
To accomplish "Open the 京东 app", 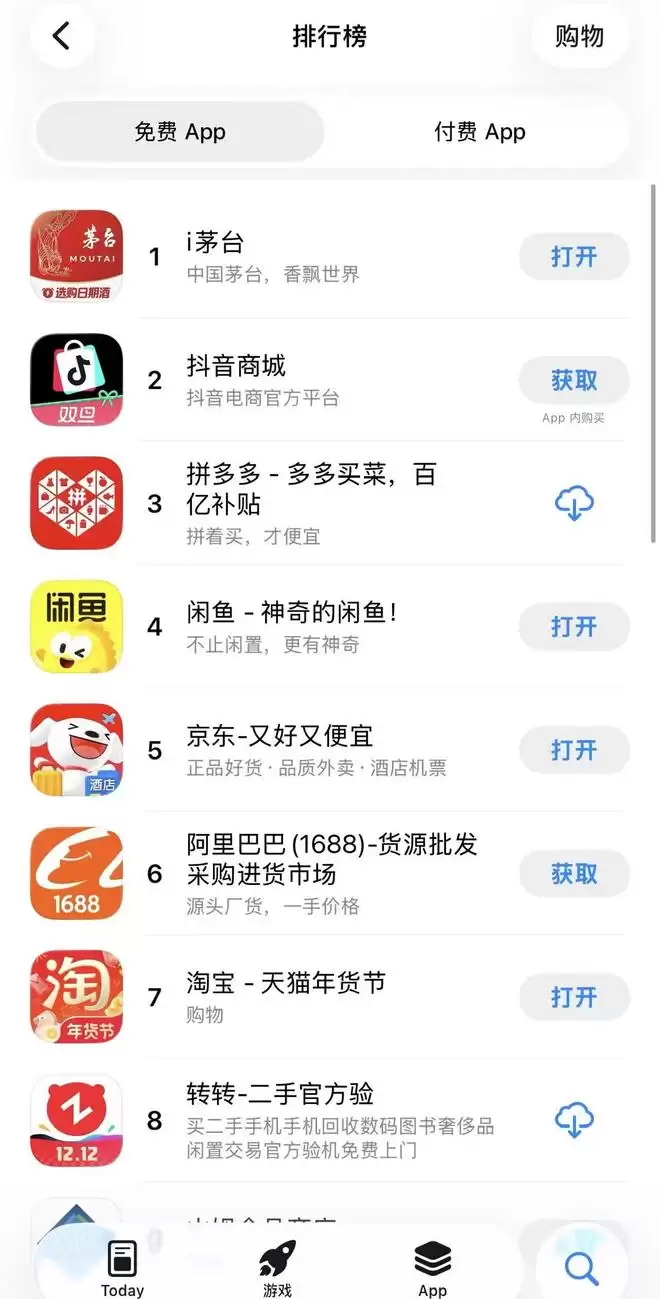I will point(574,750).
